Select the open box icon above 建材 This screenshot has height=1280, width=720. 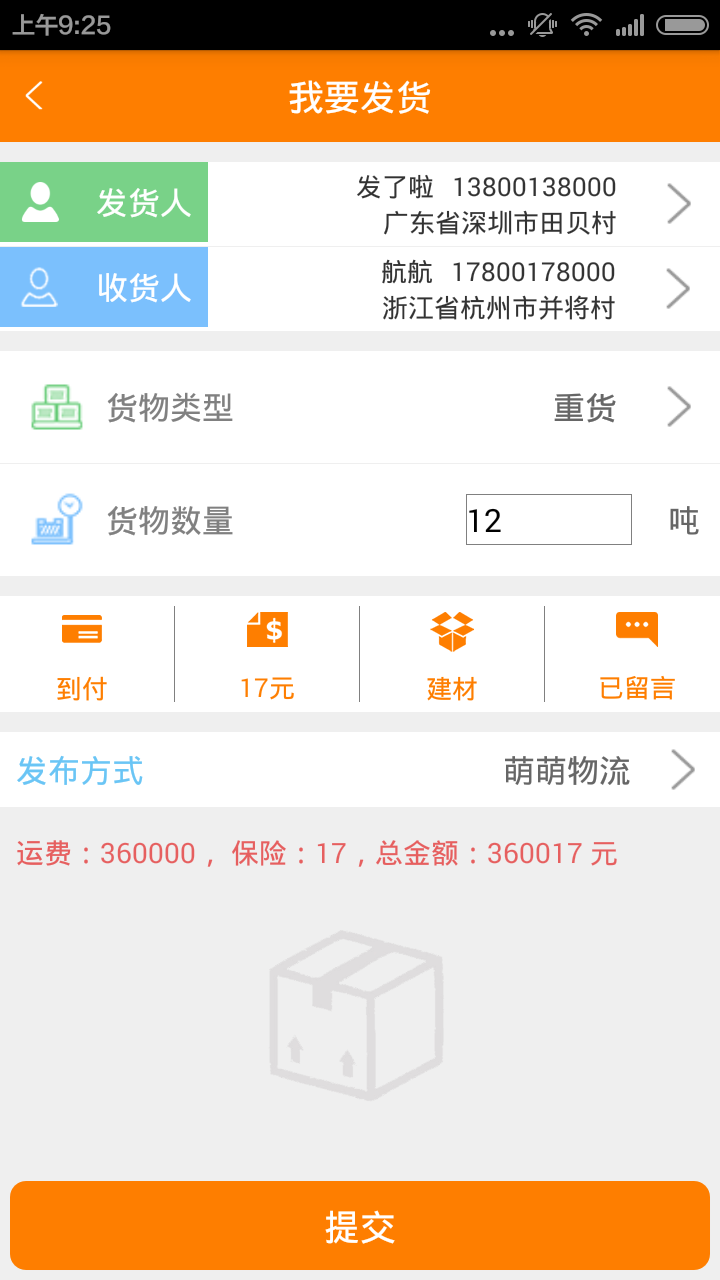pyautogui.click(x=452, y=629)
